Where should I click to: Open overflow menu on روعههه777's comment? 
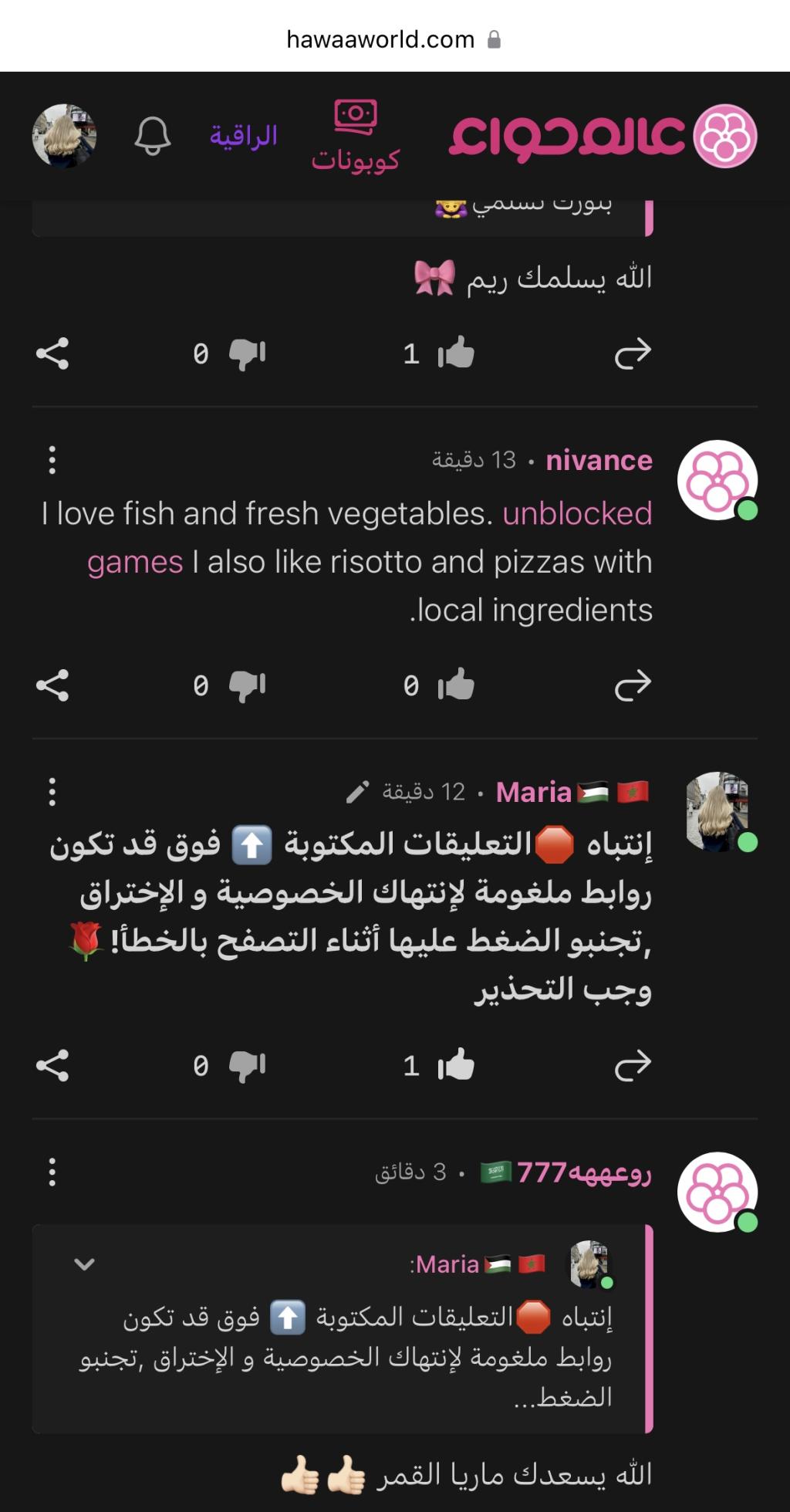52,1172
